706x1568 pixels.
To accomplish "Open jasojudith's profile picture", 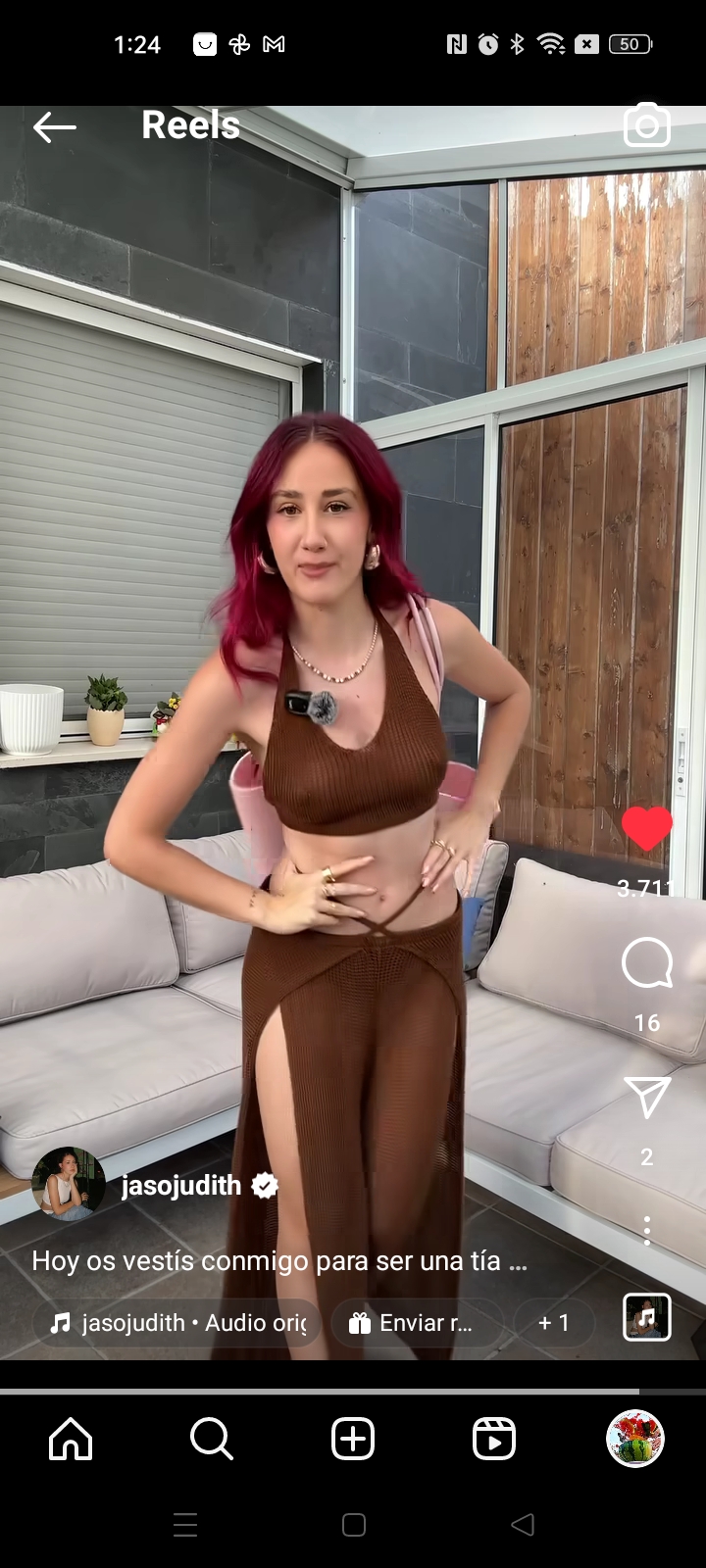I will click(69, 1184).
